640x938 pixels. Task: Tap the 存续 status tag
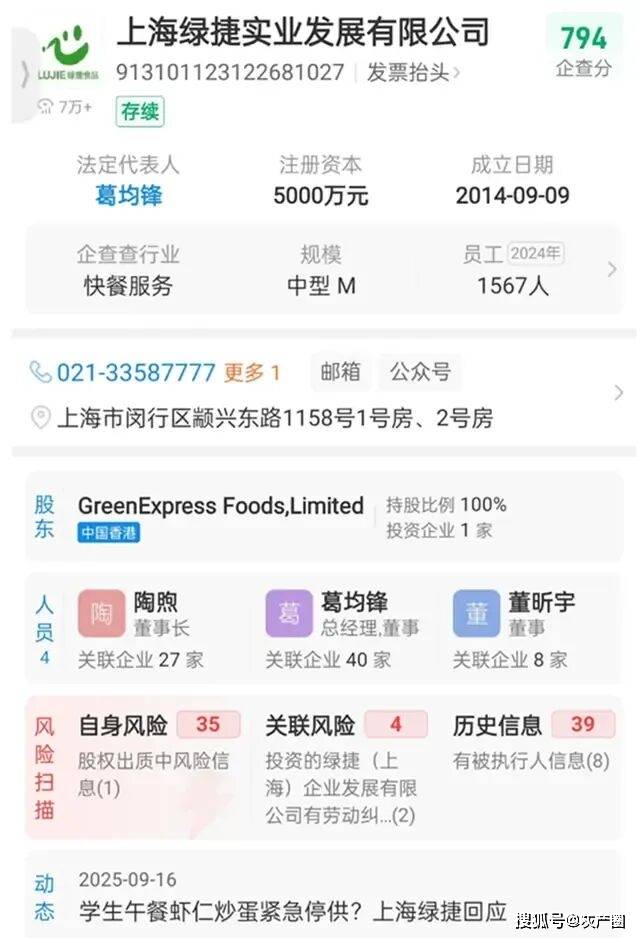coord(140,112)
